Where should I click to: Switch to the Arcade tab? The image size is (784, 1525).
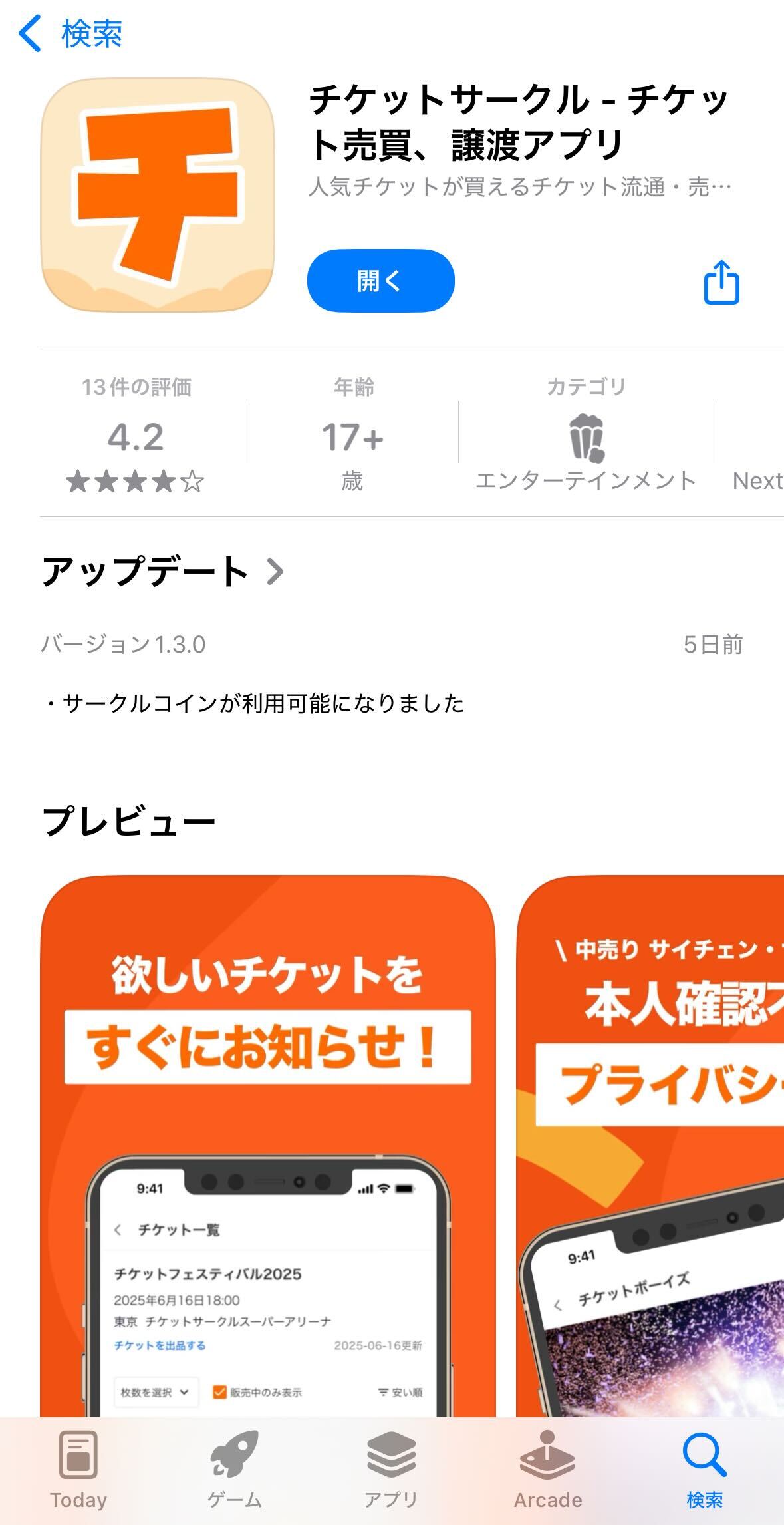[548, 1470]
